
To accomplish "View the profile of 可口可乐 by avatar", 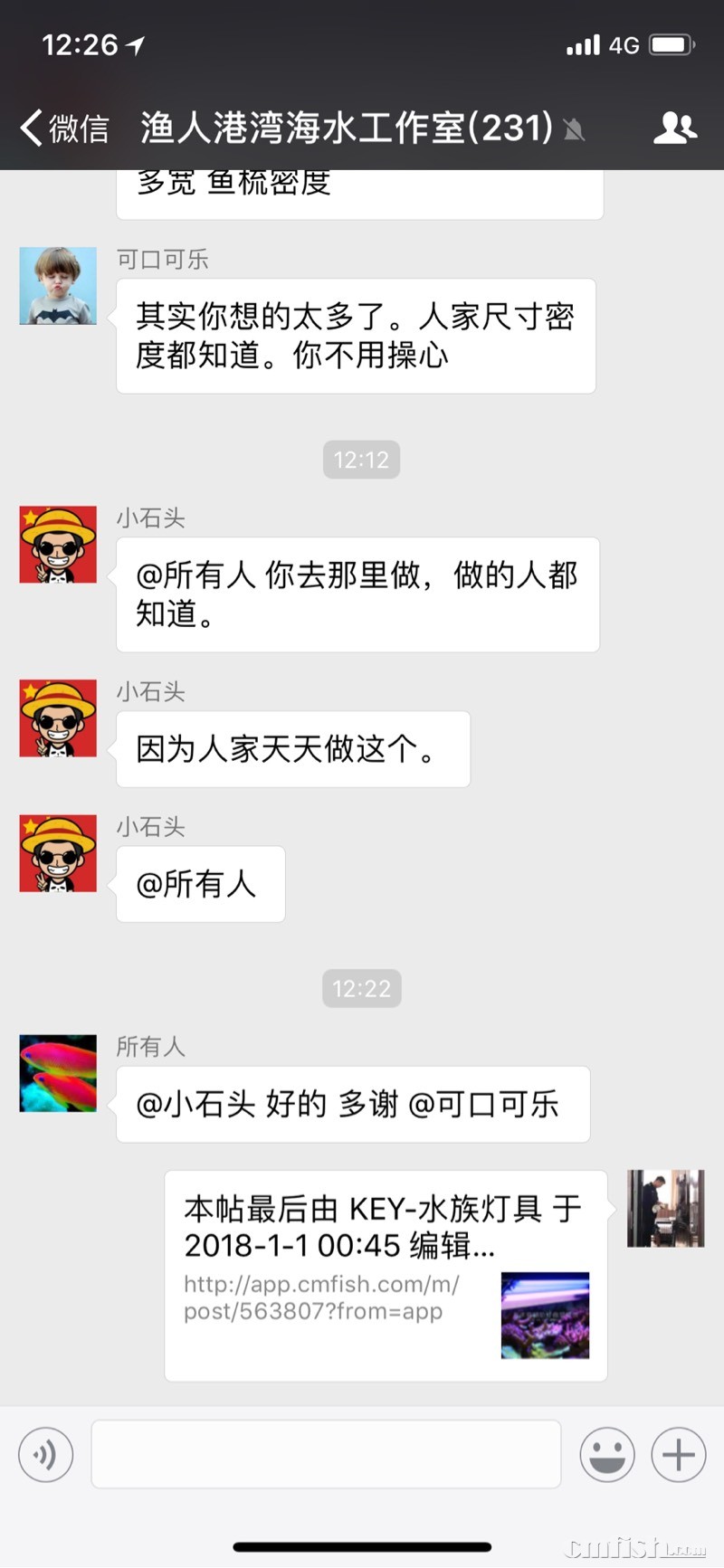I will pos(58,286).
